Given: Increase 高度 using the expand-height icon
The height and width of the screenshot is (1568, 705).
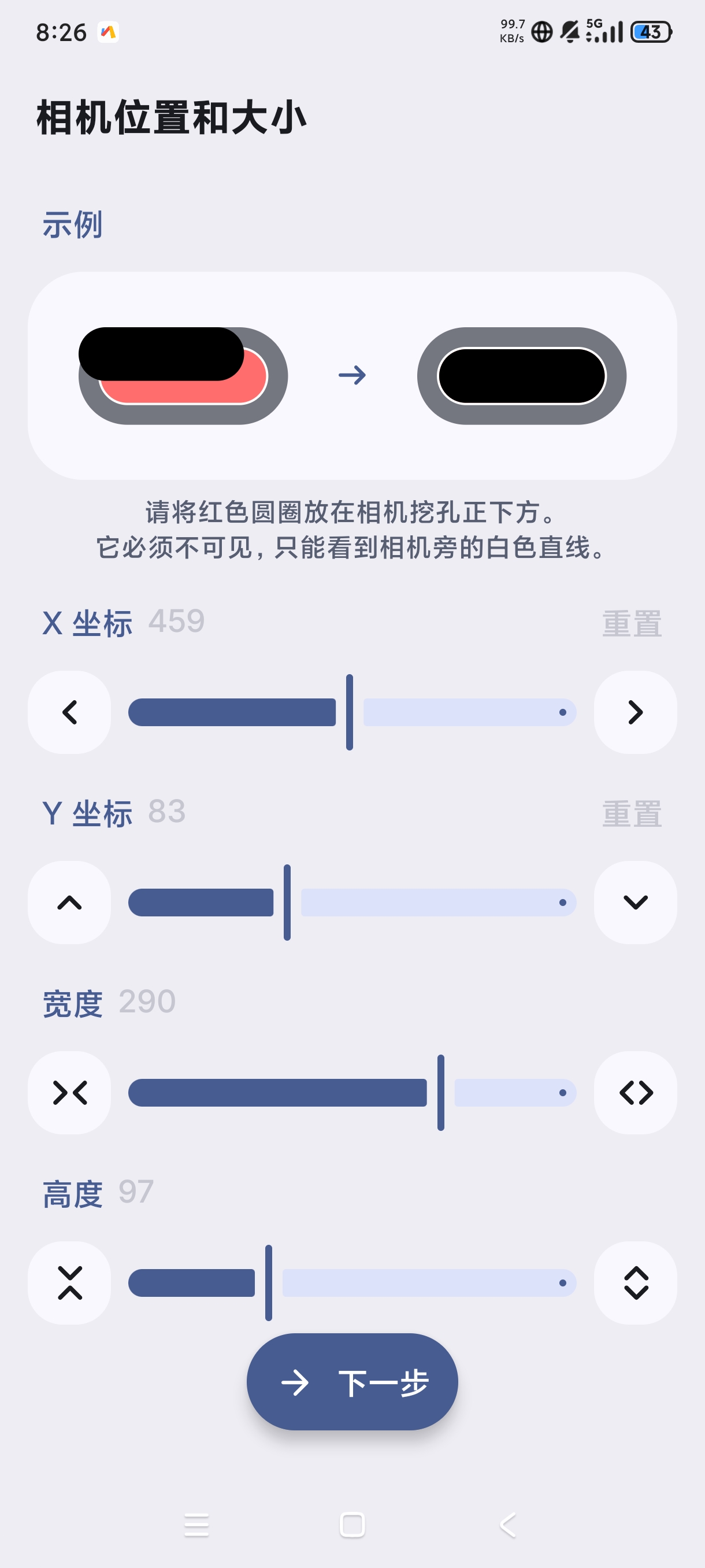Looking at the screenshot, I should click(635, 1282).
